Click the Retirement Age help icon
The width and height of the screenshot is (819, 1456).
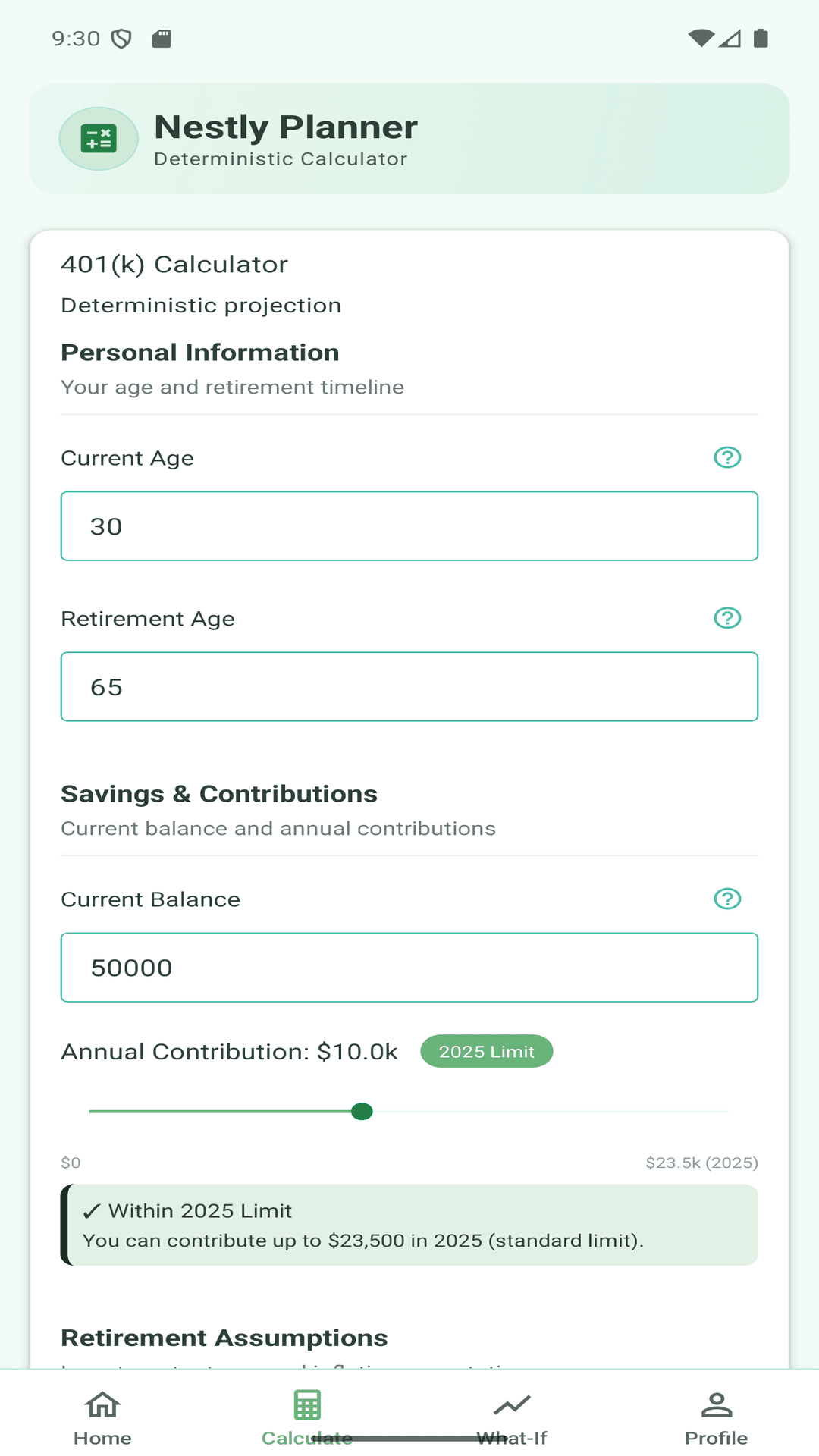[726, 618]
